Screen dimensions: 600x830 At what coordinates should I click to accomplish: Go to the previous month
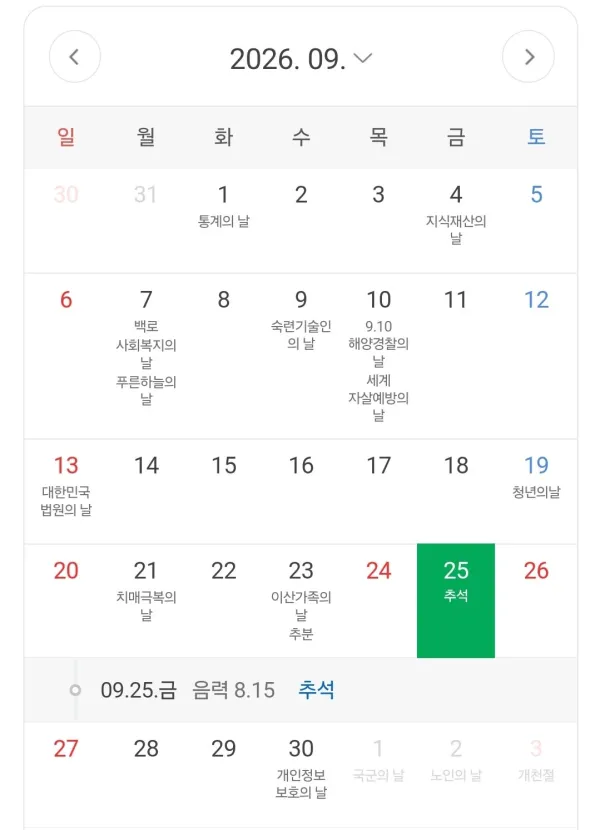(75, 57)
